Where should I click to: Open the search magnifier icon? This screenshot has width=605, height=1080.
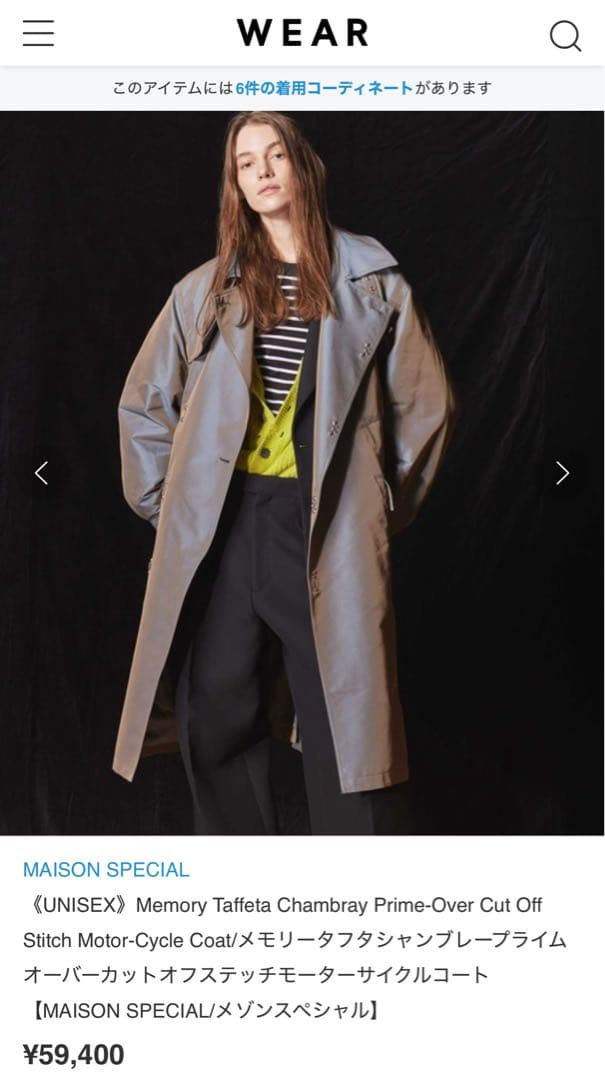pyautogui.click(x=565, y=35)
